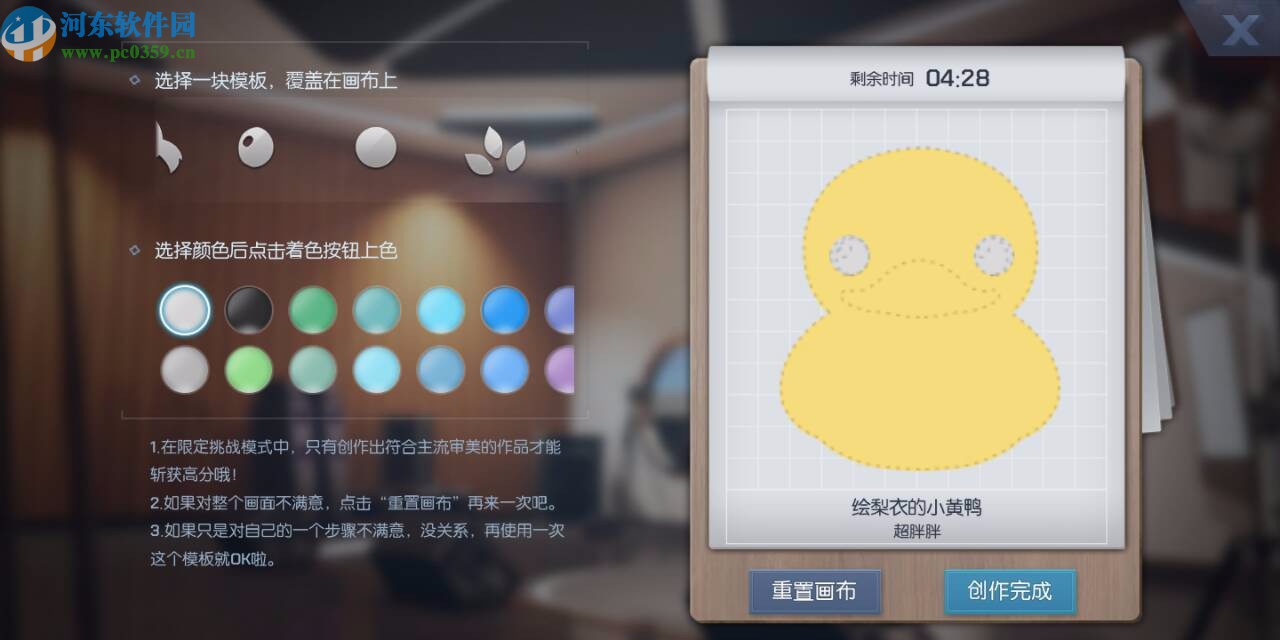Select the eye-shaped template with black dot
Image resolution: width=1280 pixels, height=640 pixels.
point(255,147)
